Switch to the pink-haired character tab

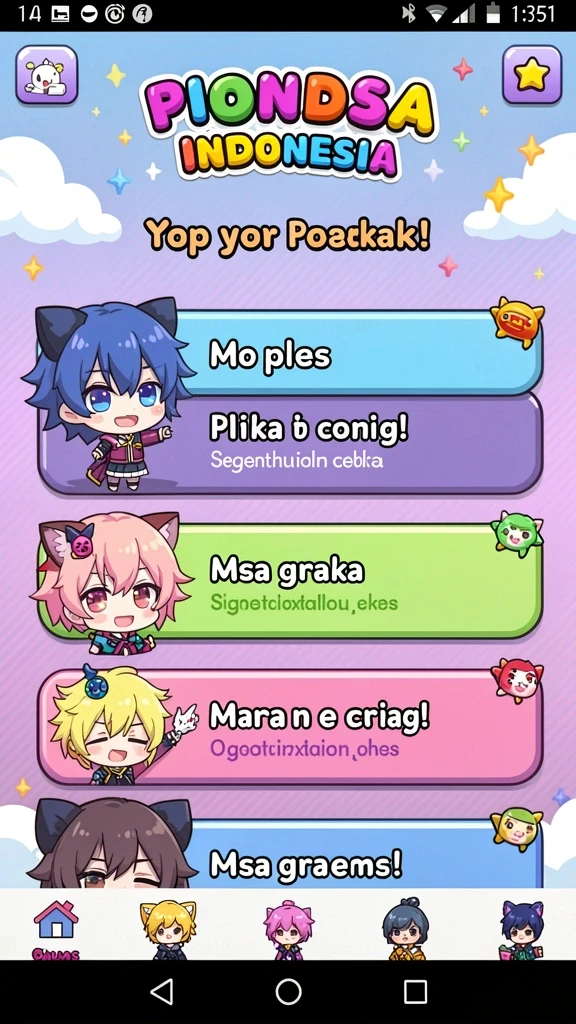[x=288, y=927]
